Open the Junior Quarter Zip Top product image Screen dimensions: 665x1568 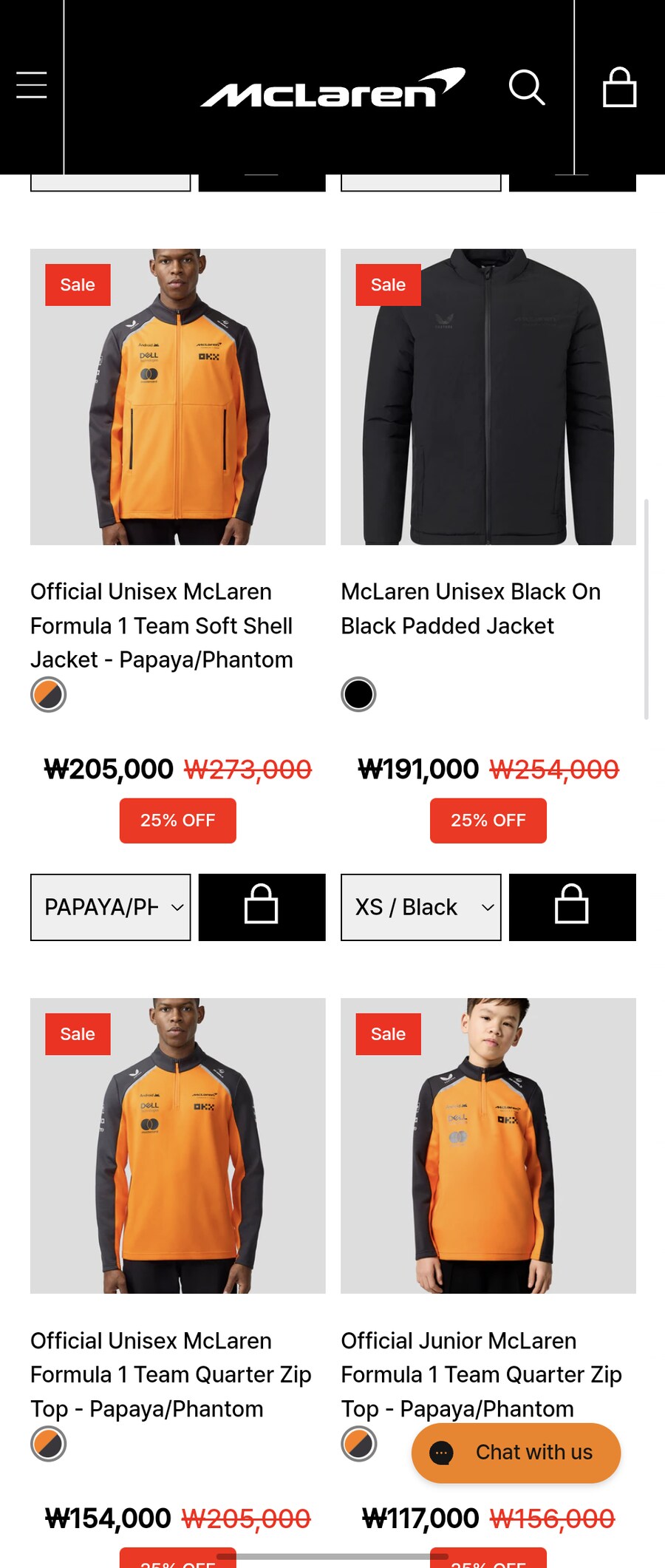click(488, 1146)
